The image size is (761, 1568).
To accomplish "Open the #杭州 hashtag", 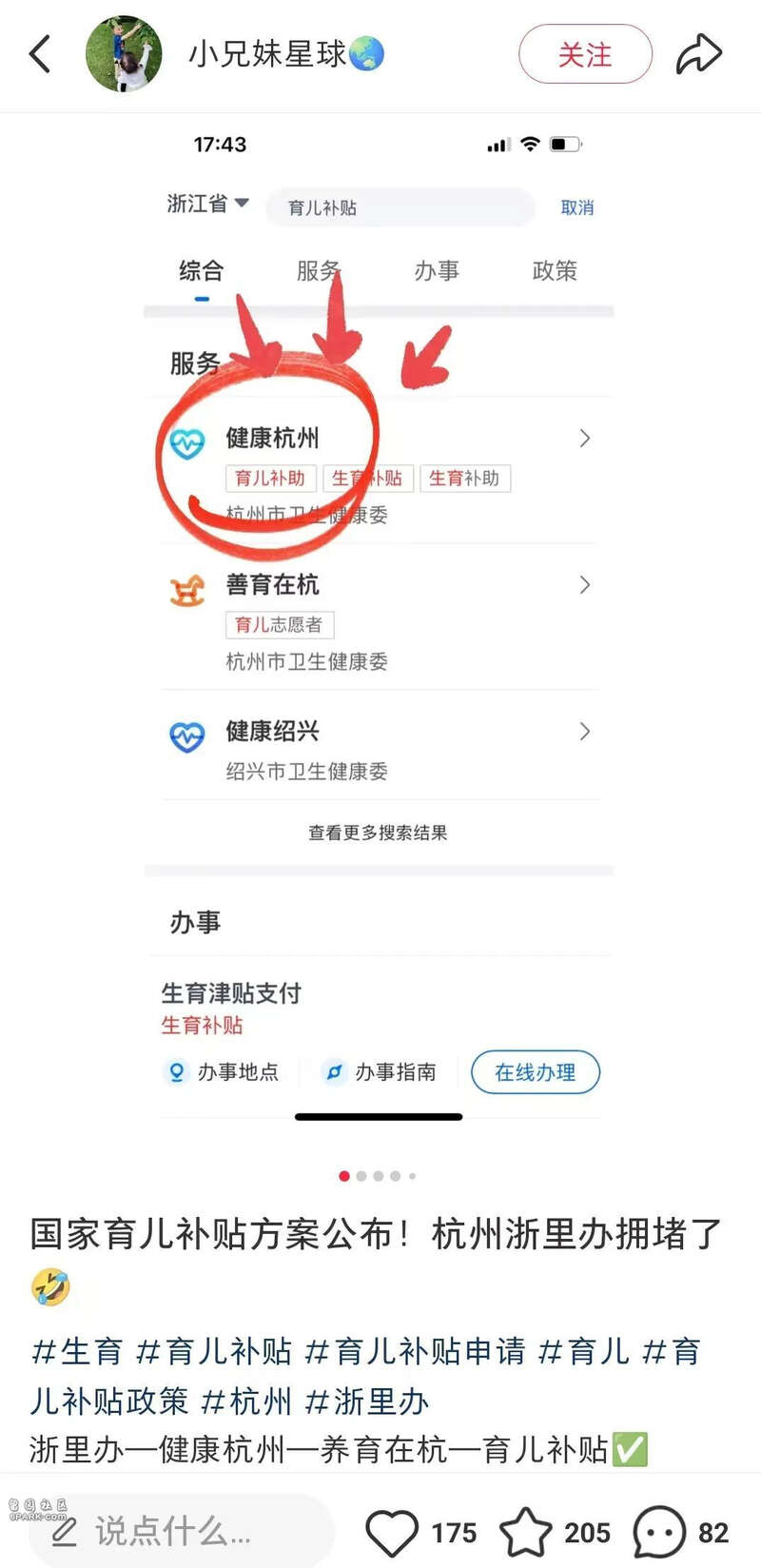I will coord(246,1401).
